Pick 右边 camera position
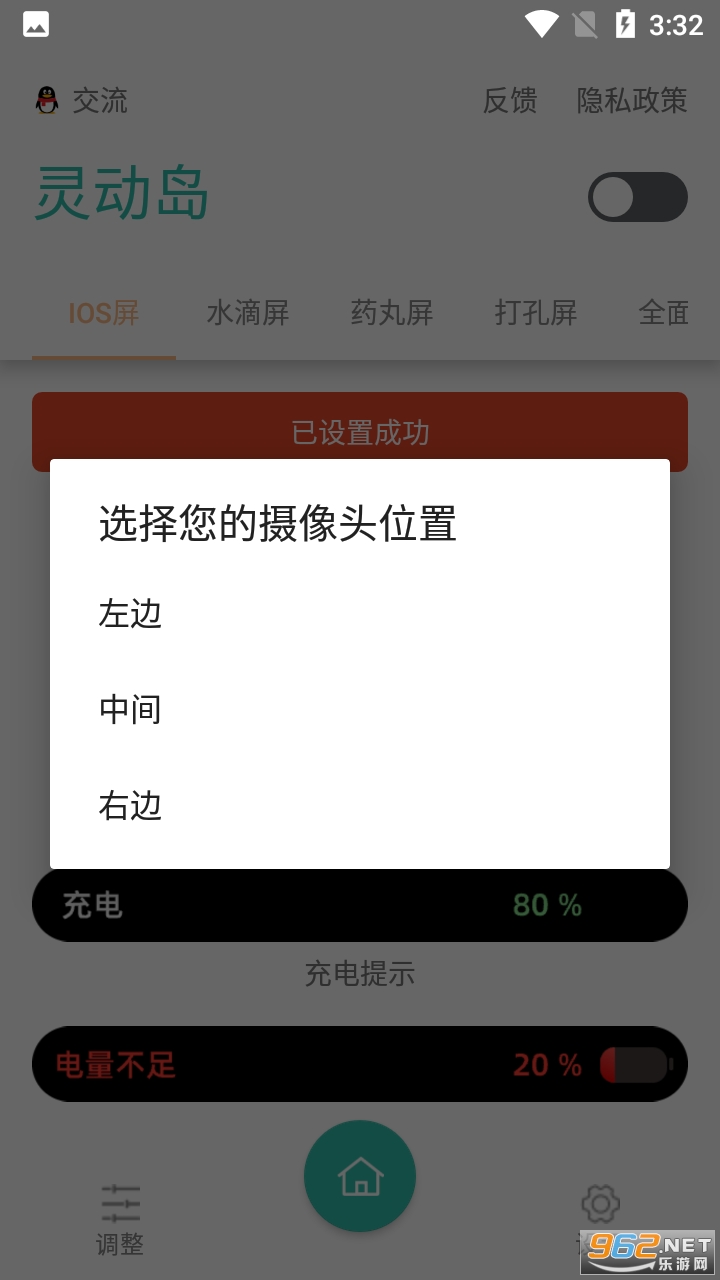Viewport: 720px width, 1280px height. tap(131, 806)
